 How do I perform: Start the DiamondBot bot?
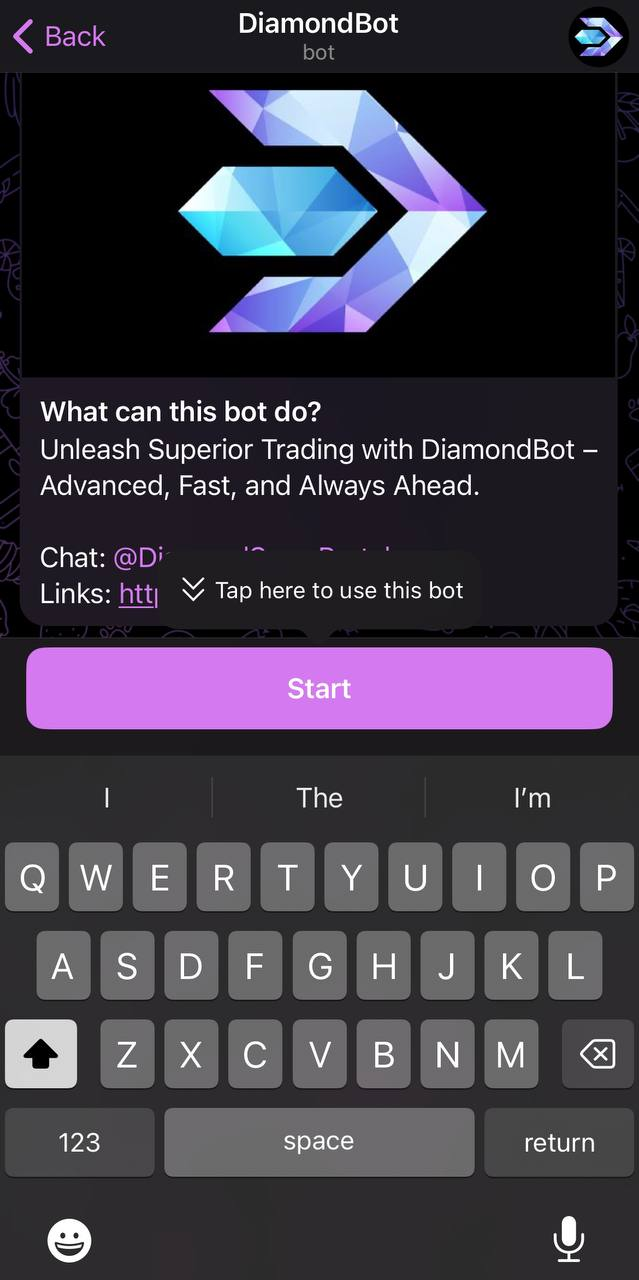click(x=319, y=688)
